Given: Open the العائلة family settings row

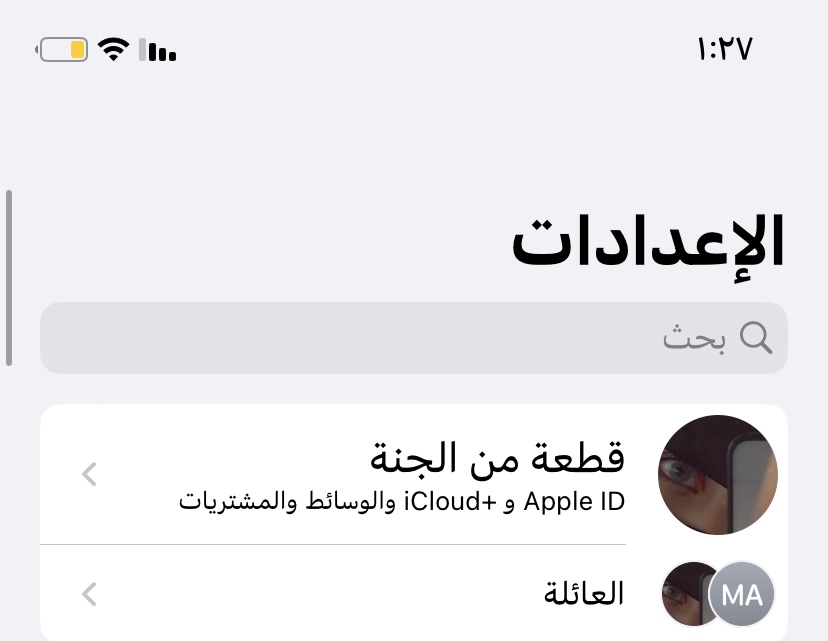Looking at the screenshot, I should 414,594.
